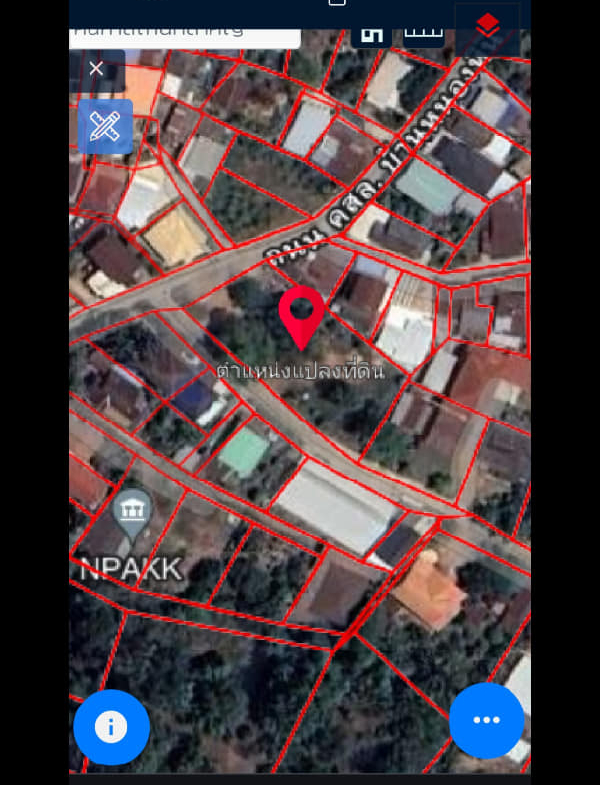Open the blue info button
The height and width of the screenshot is (785, 600).
[x=111, y=727]
